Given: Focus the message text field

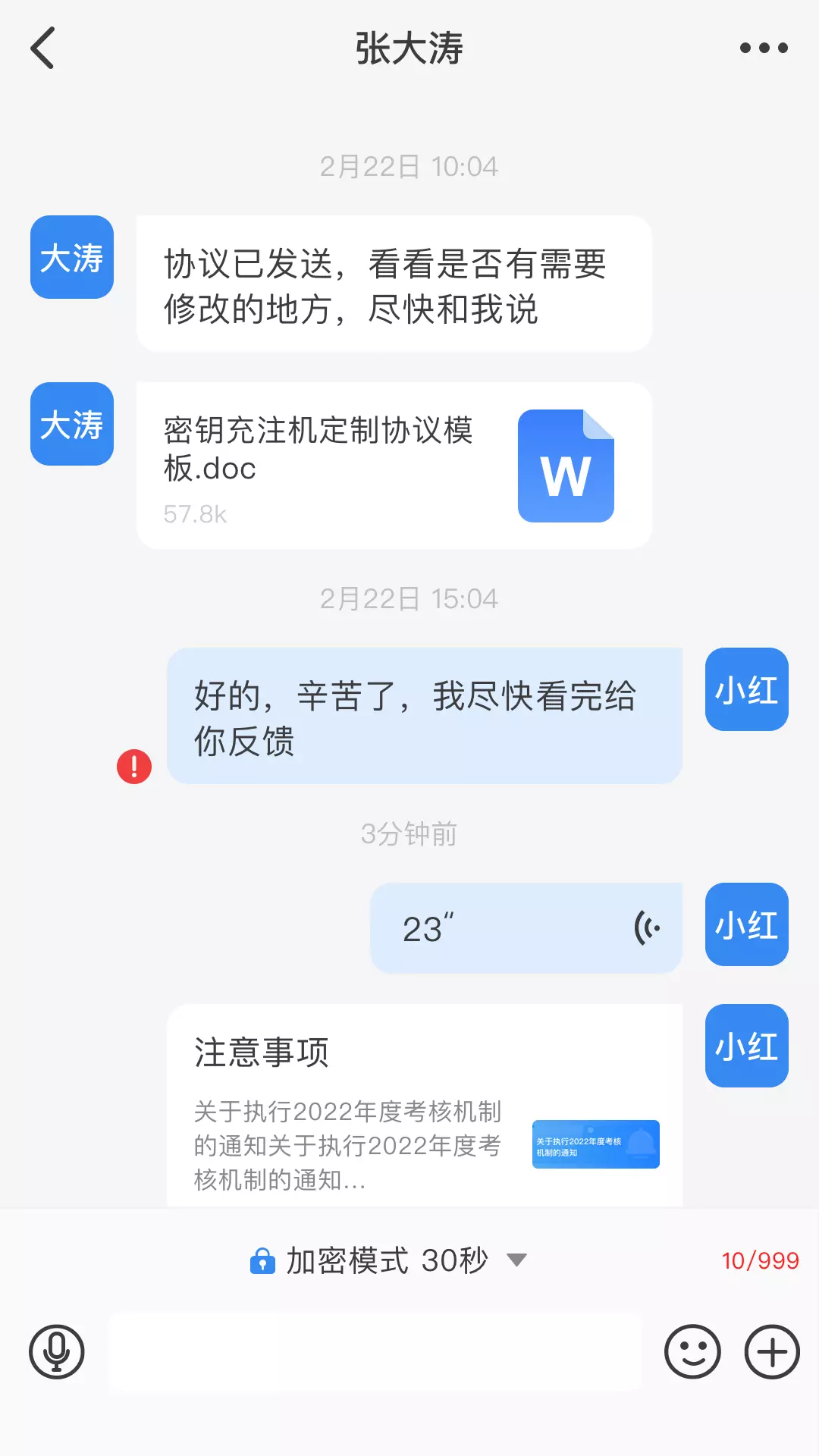Looking at the screenshot, I should tap(375, 1351).
